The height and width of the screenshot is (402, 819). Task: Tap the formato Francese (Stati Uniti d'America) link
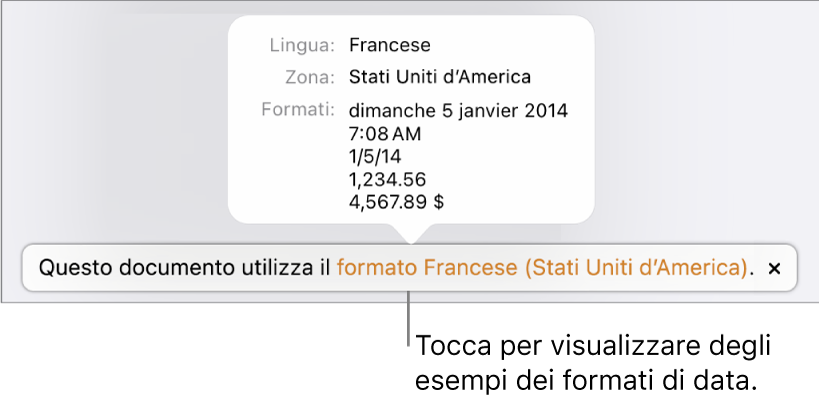pyautogui.click(x=543, y=268)
